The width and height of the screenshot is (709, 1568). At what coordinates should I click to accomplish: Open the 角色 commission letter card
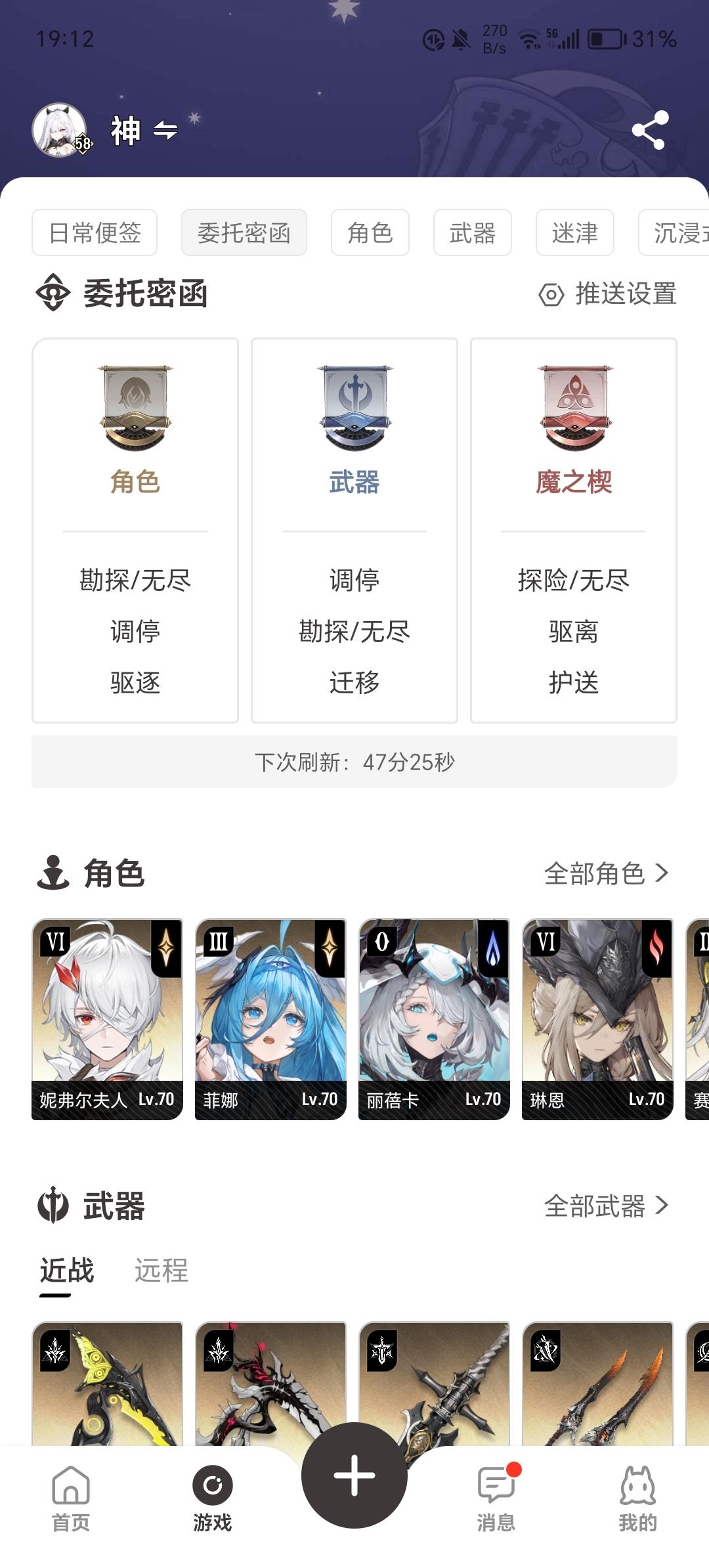pos(135,529)
